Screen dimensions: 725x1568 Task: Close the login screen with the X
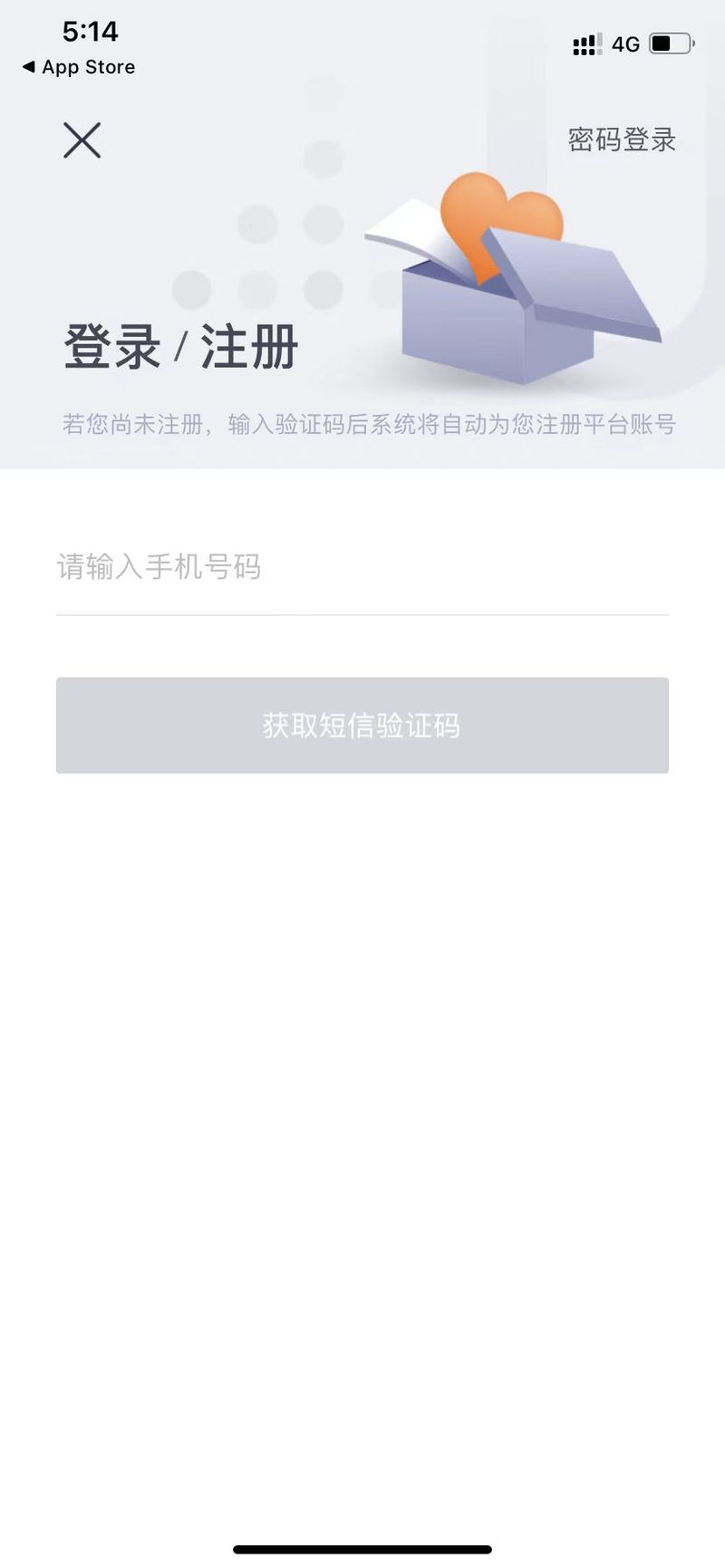coord(82,140)
